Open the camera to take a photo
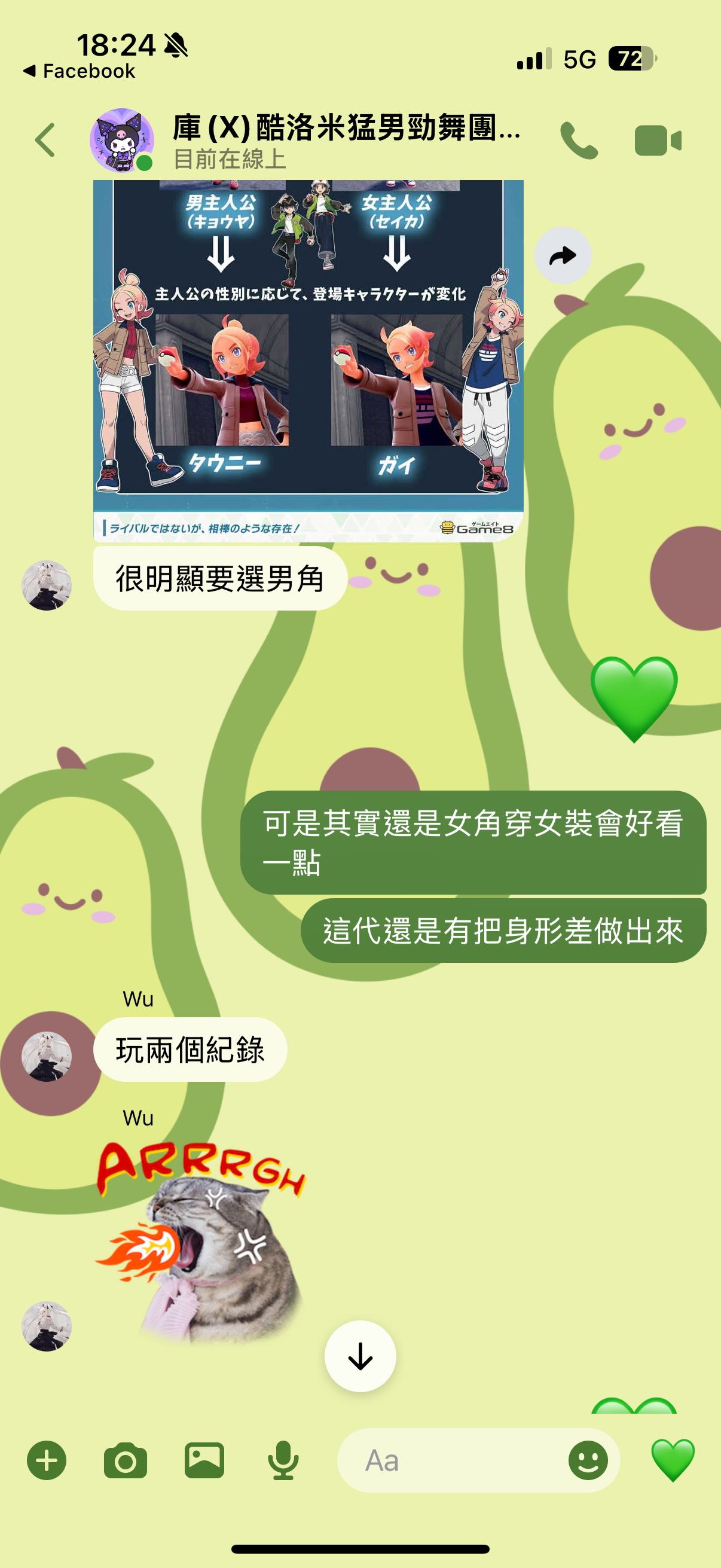This screenshot has height=1568, width=721. 126,1460
